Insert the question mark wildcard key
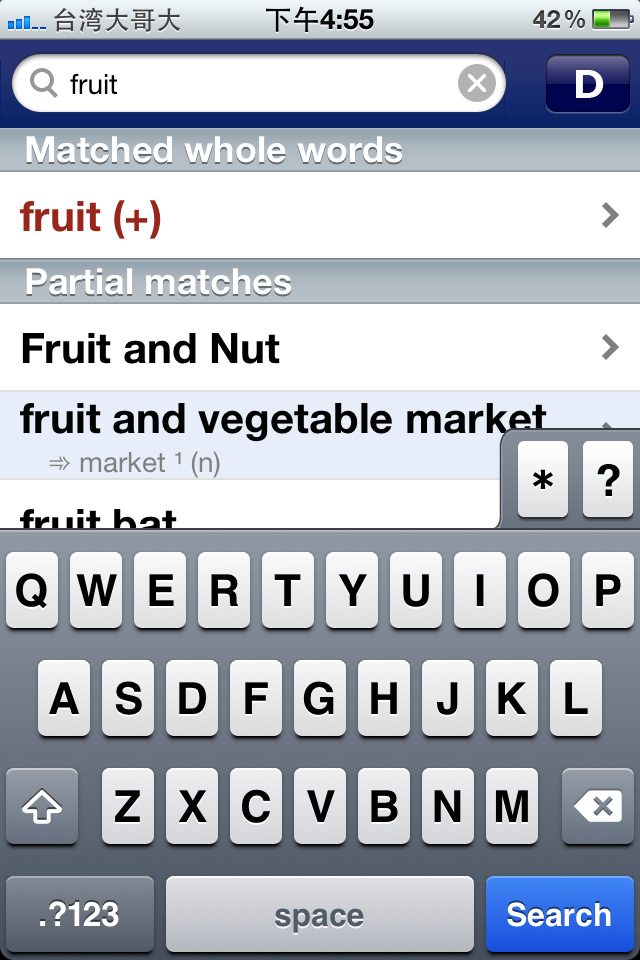Screen dimensions: 640x960 tap(607, 481)
